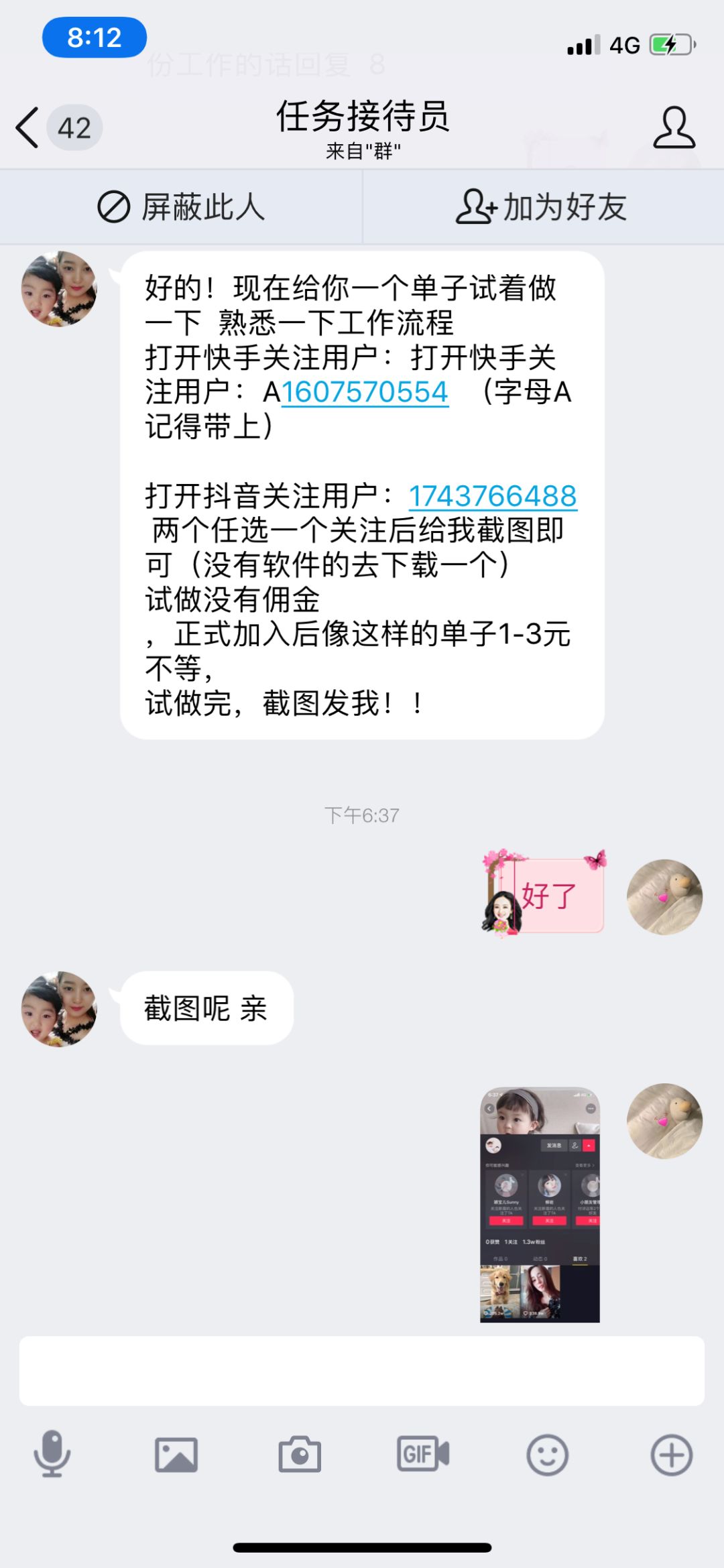The image size is (724, 1568).
Task: Open the emoji panel
Action: point(547,1455)
